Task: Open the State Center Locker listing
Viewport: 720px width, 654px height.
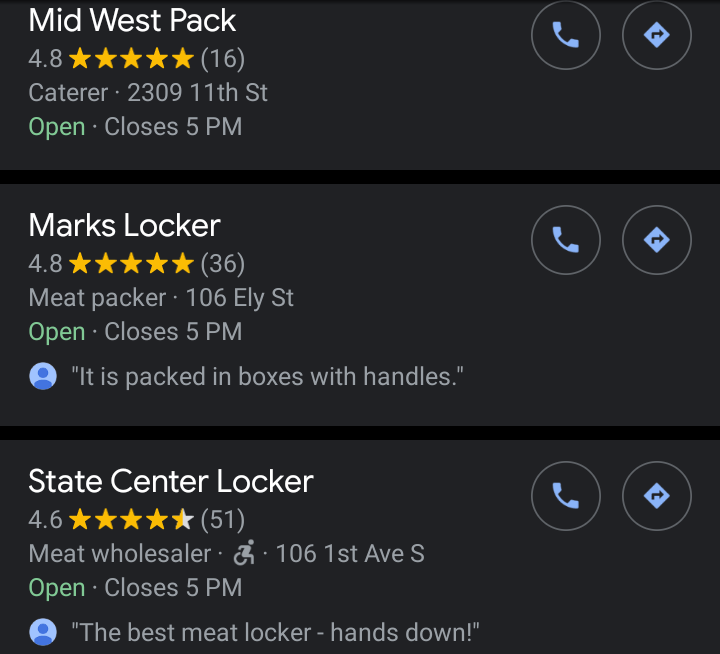Action: click(171, 481)
